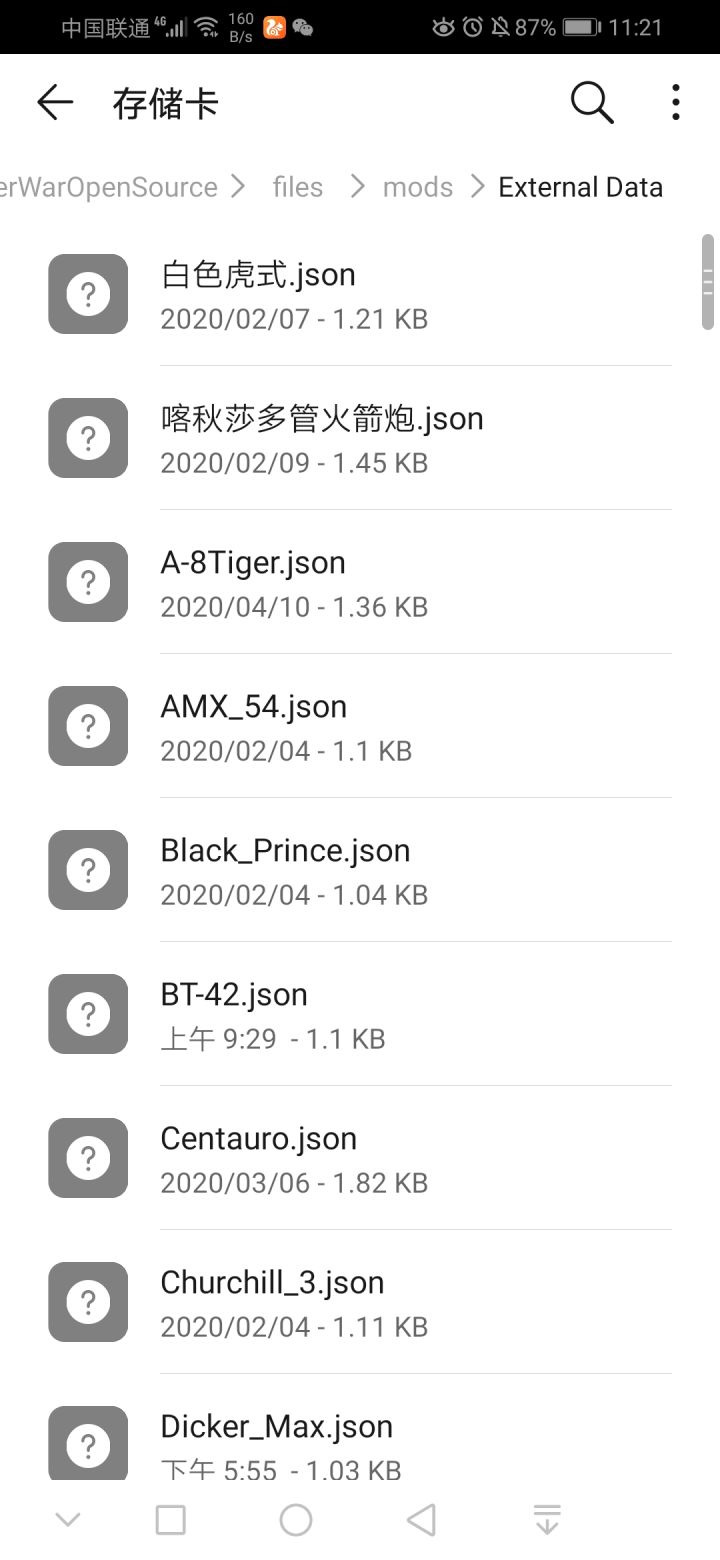Open the three-dot overflow menu

tap(676, 102)
